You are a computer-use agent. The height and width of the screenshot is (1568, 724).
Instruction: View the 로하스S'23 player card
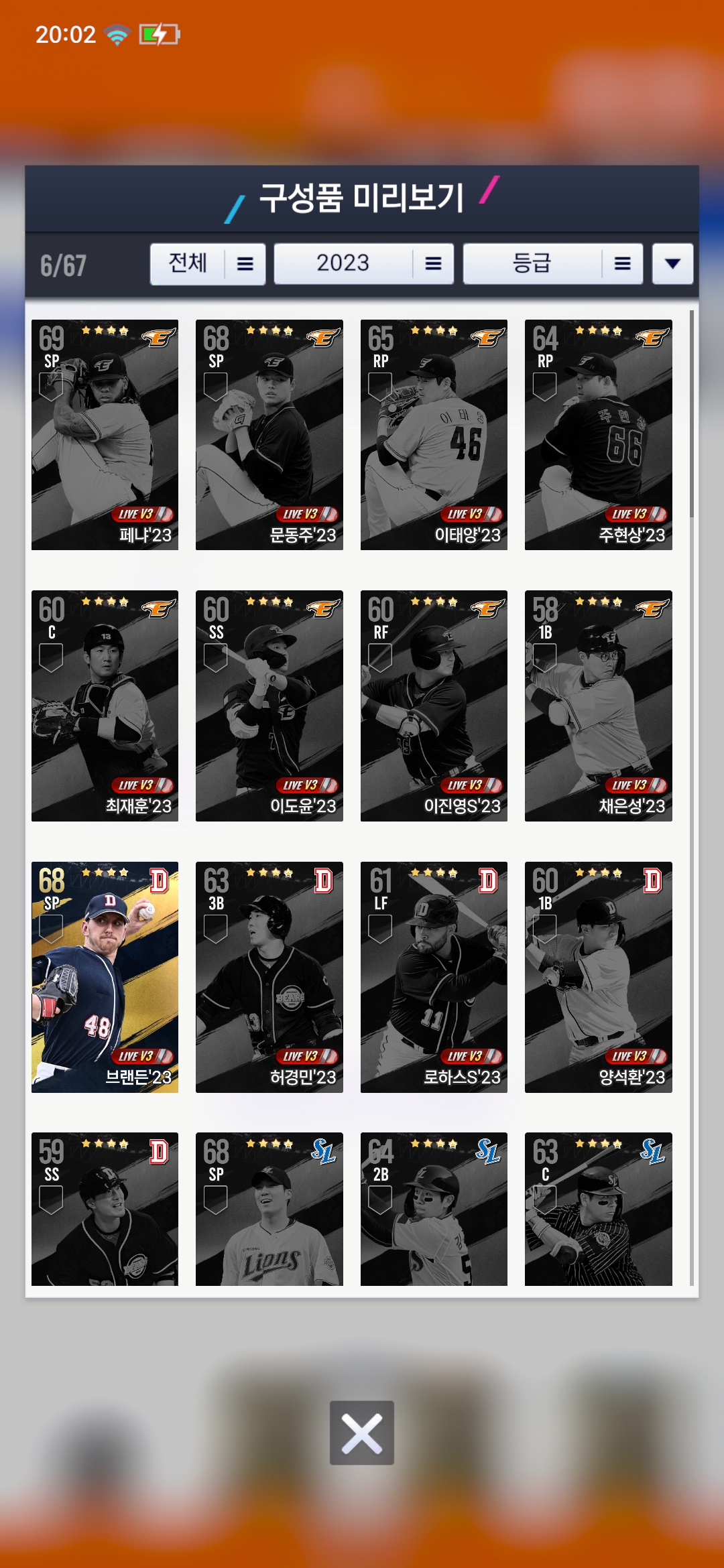[434, 977]
